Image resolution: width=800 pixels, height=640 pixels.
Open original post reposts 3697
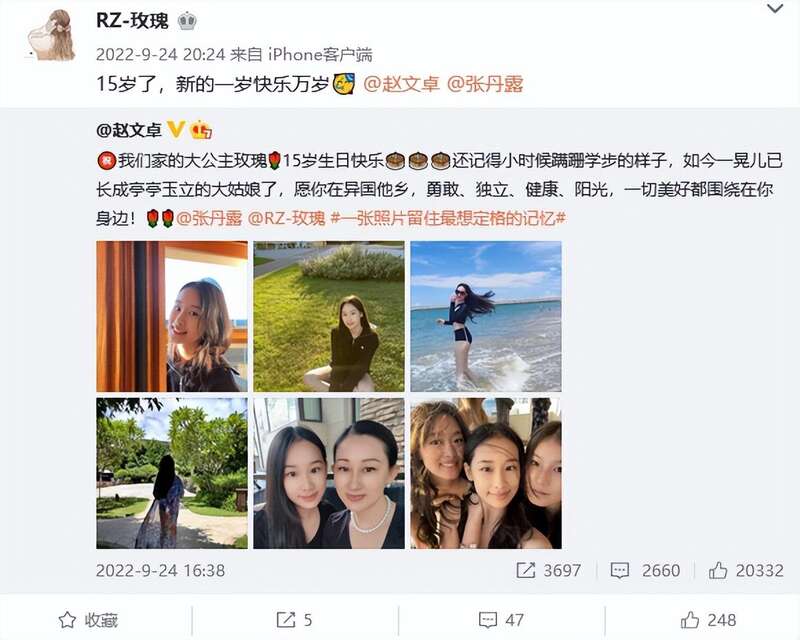548,571
